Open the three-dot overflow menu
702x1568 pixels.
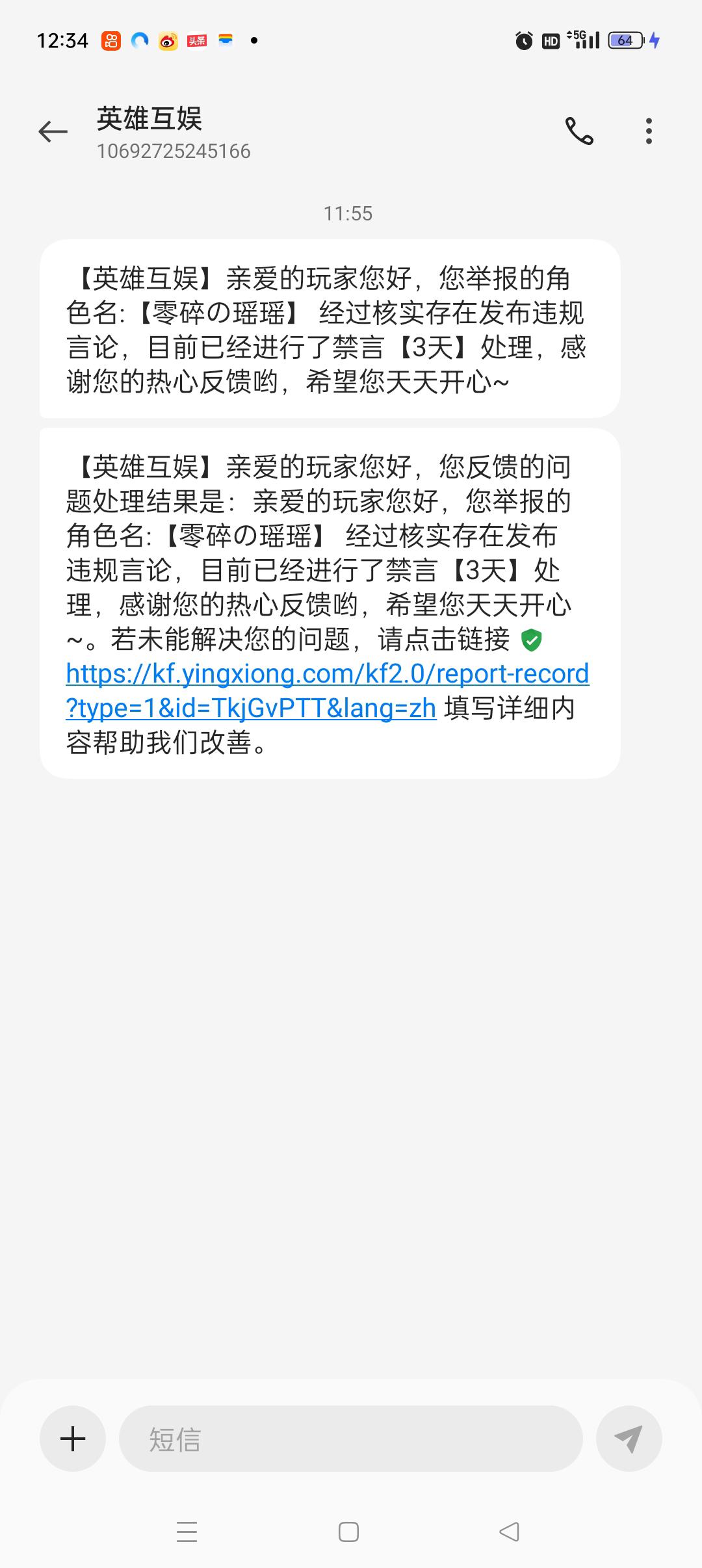point(648,131)
